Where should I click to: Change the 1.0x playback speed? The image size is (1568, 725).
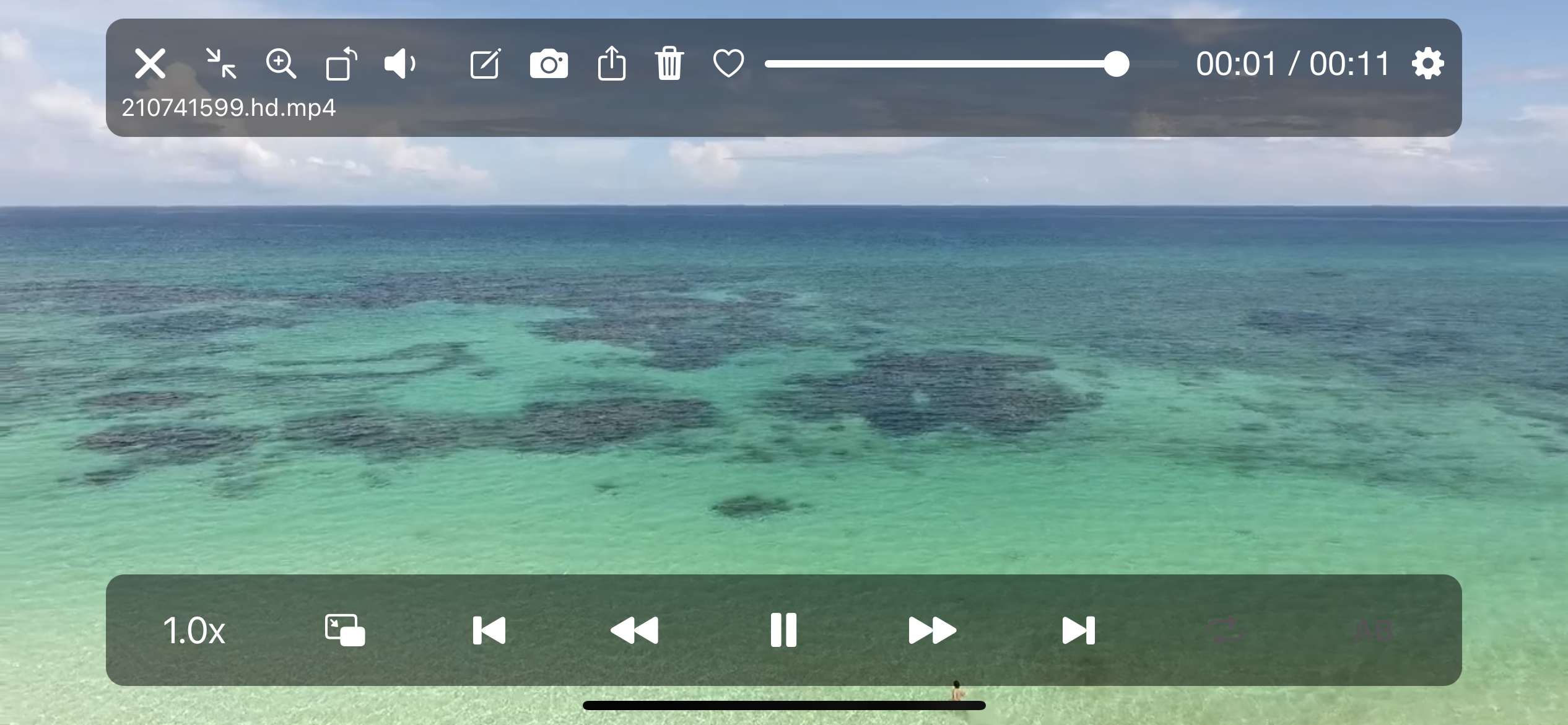tap(194, 630)
